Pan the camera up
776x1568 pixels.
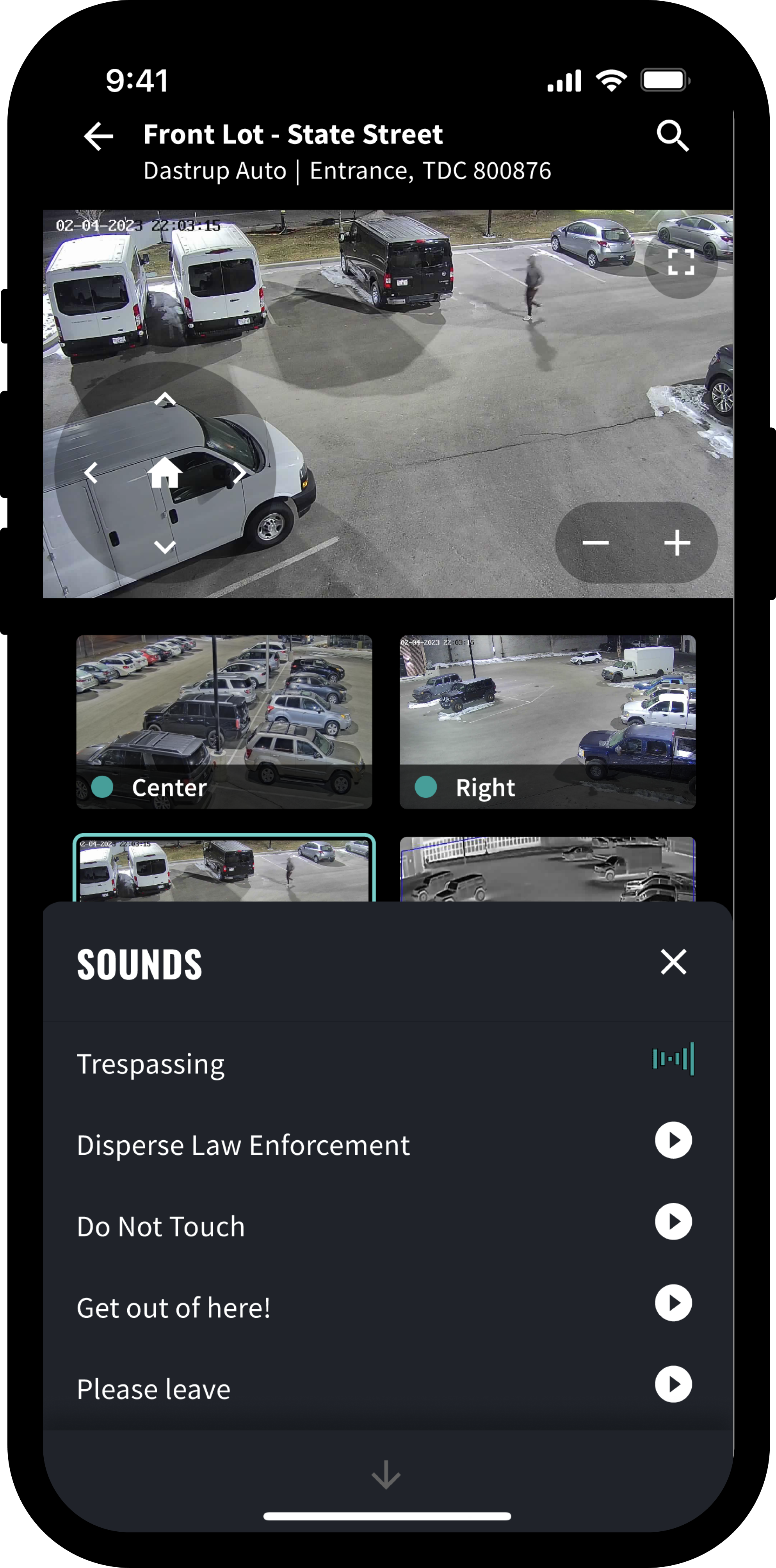pos(164,400)
